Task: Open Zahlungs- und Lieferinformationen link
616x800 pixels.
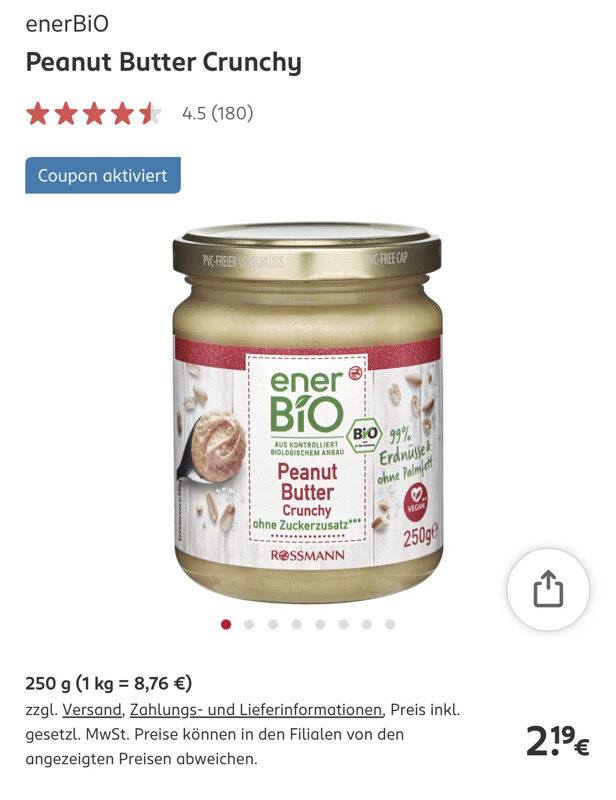Action: [257, 710]
